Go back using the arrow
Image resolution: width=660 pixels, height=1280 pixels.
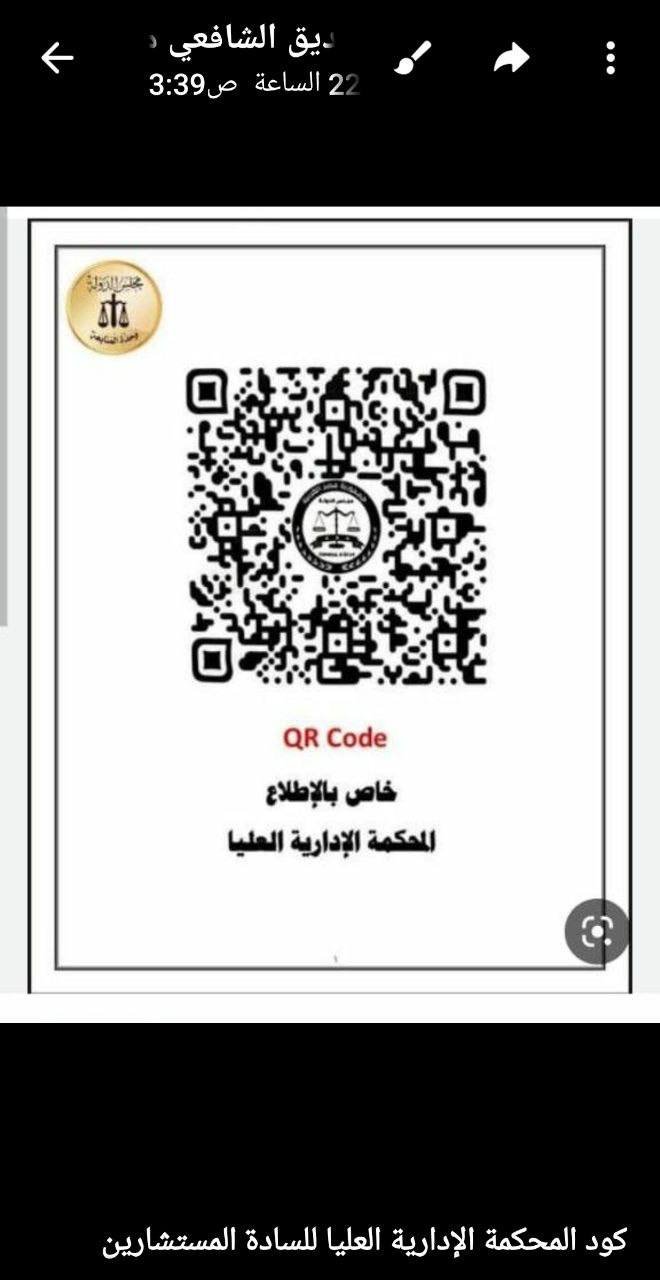coord(57,58)
